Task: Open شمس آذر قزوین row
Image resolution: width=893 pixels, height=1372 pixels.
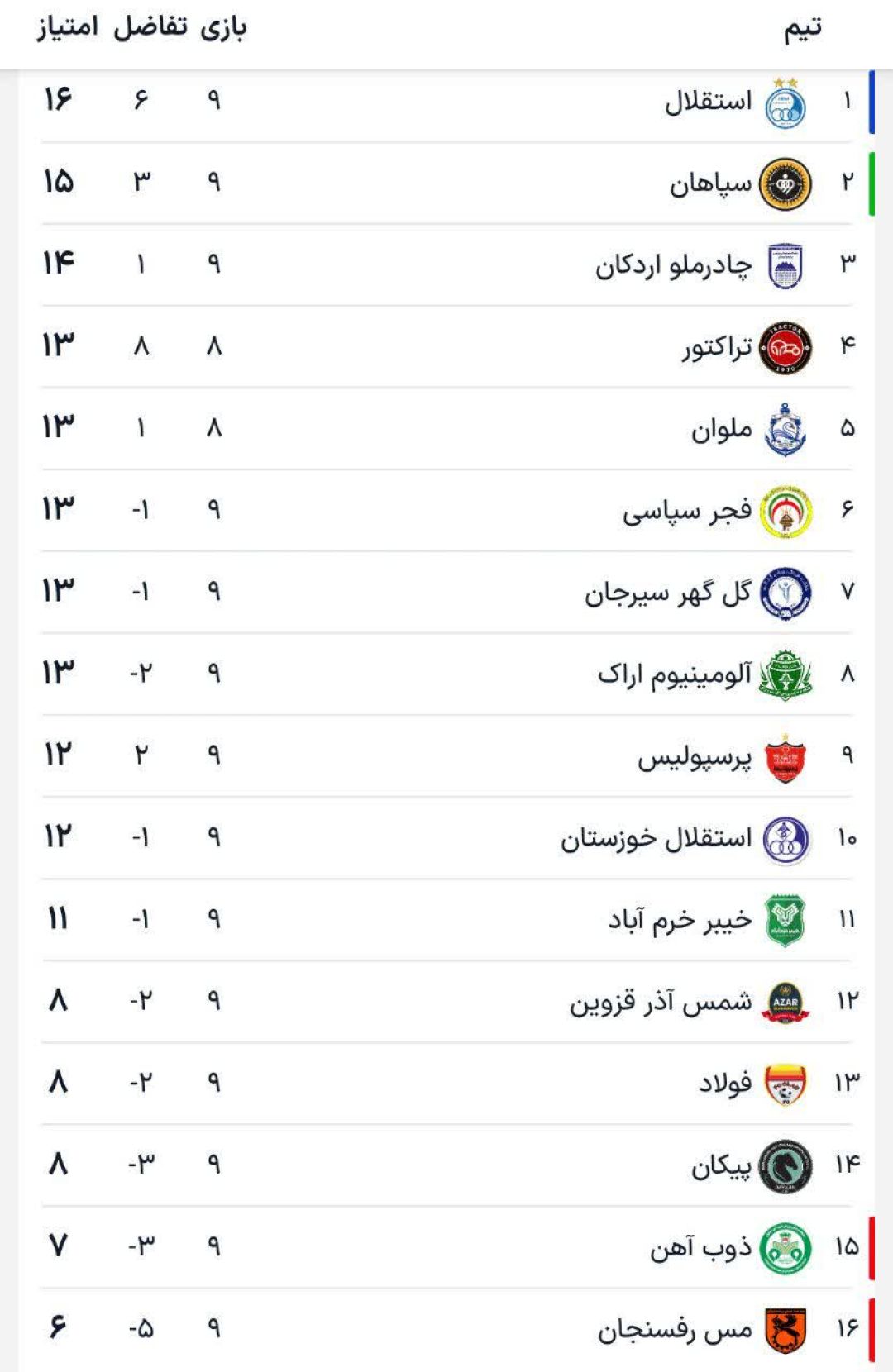Action: coord(446,1001)
